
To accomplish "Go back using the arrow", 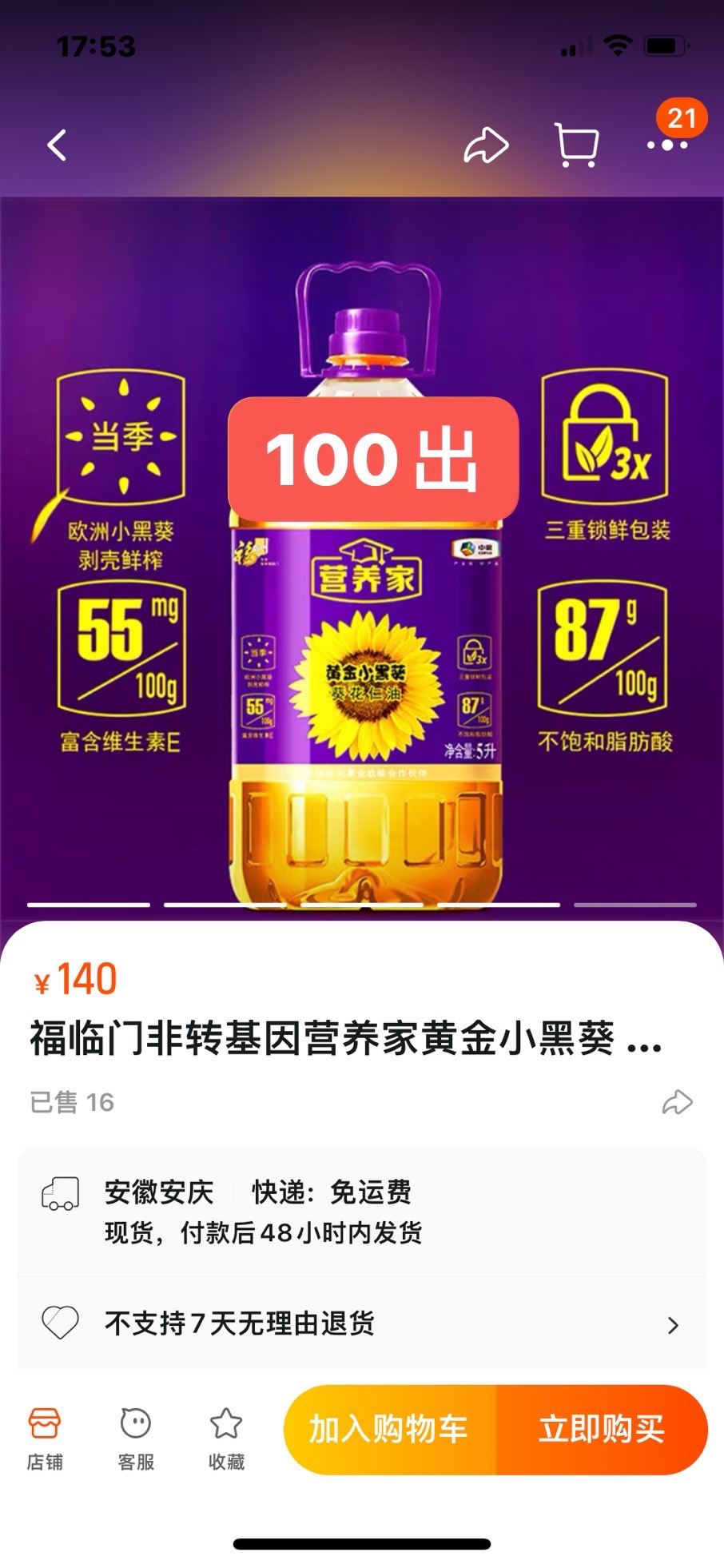I will coord(57,145).
